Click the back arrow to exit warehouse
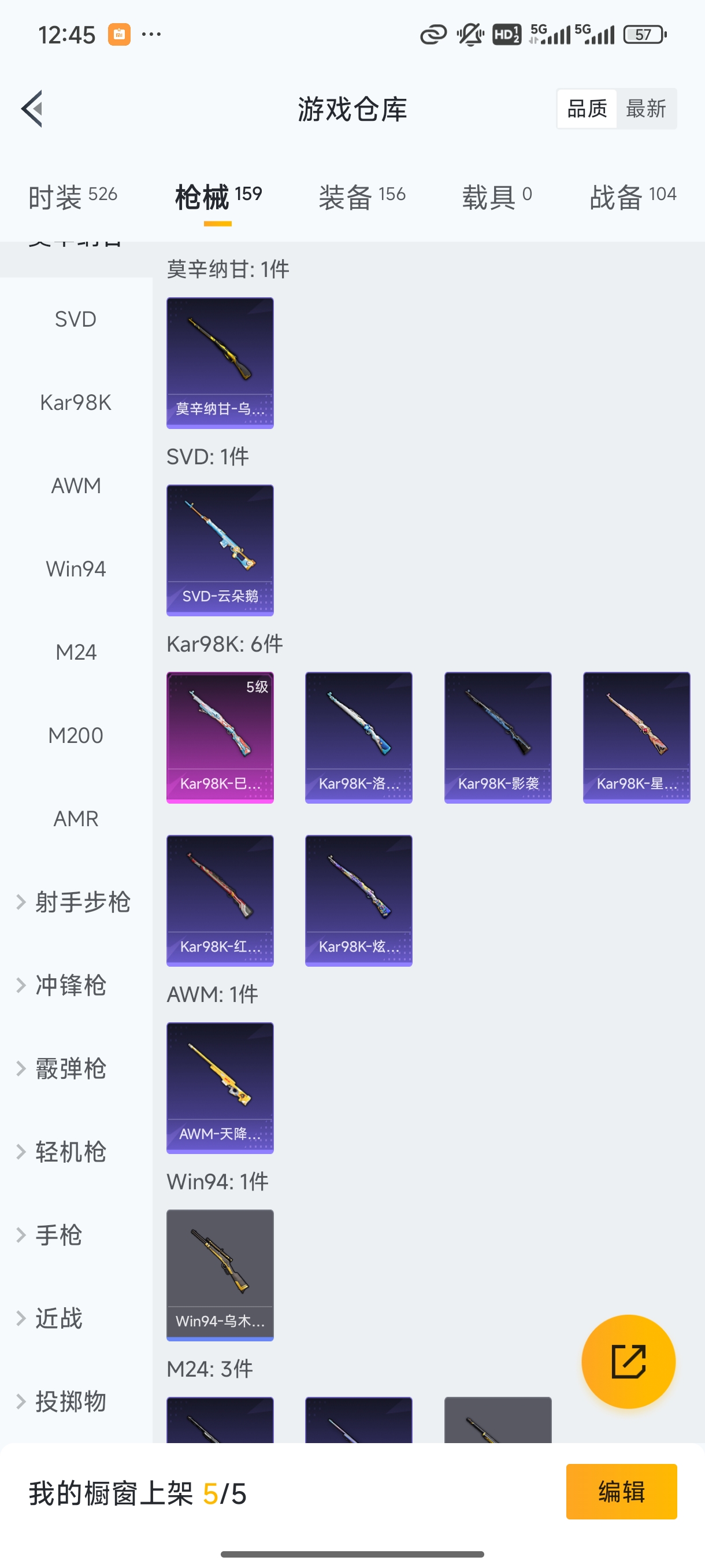Screen dimensions: 705x1568 click(32, 108)
